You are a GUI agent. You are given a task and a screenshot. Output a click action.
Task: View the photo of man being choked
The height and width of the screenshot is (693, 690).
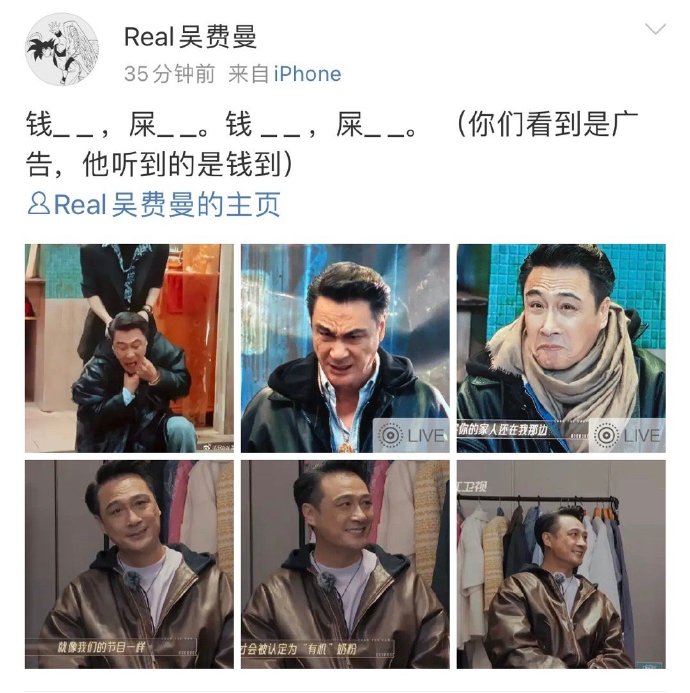129,348
